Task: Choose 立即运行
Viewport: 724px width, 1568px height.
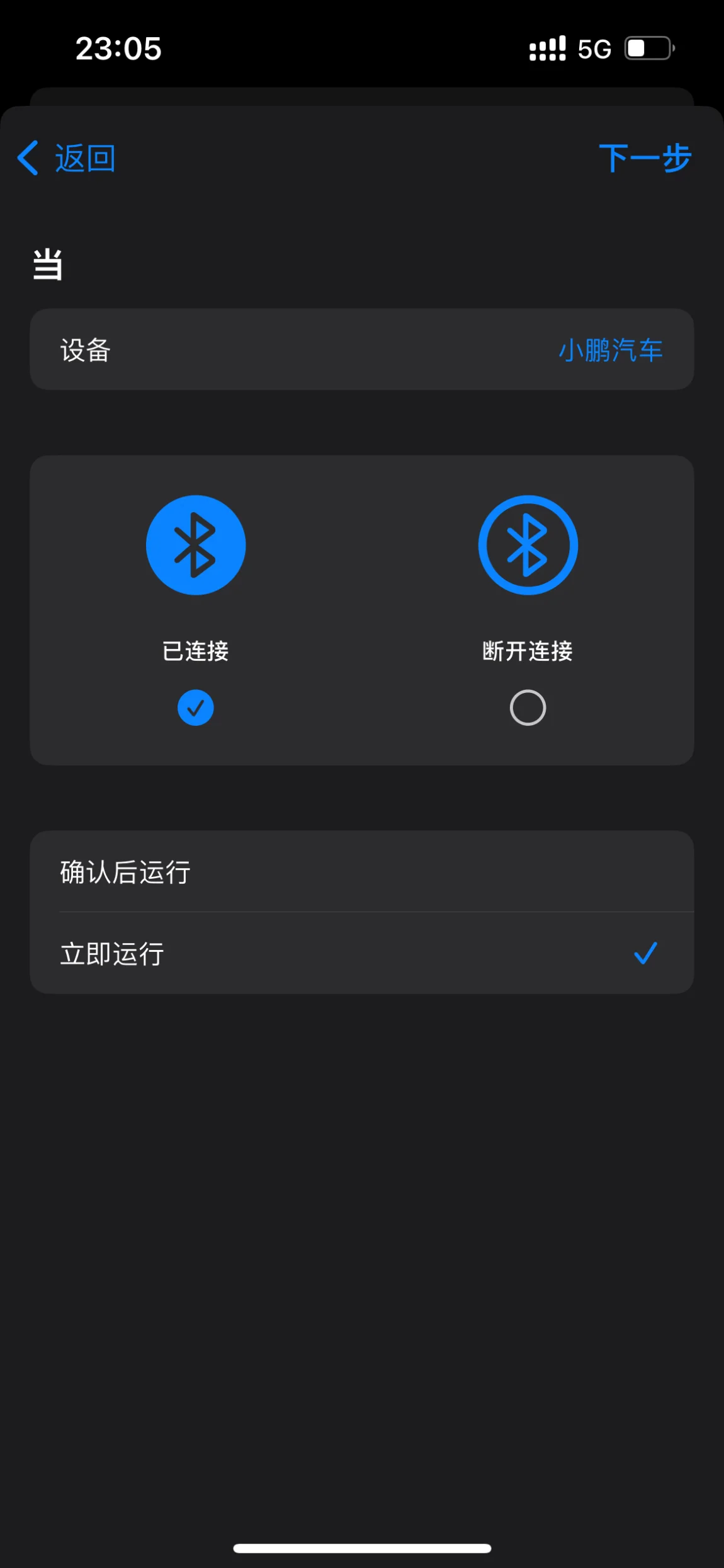Action: (362, 953)
